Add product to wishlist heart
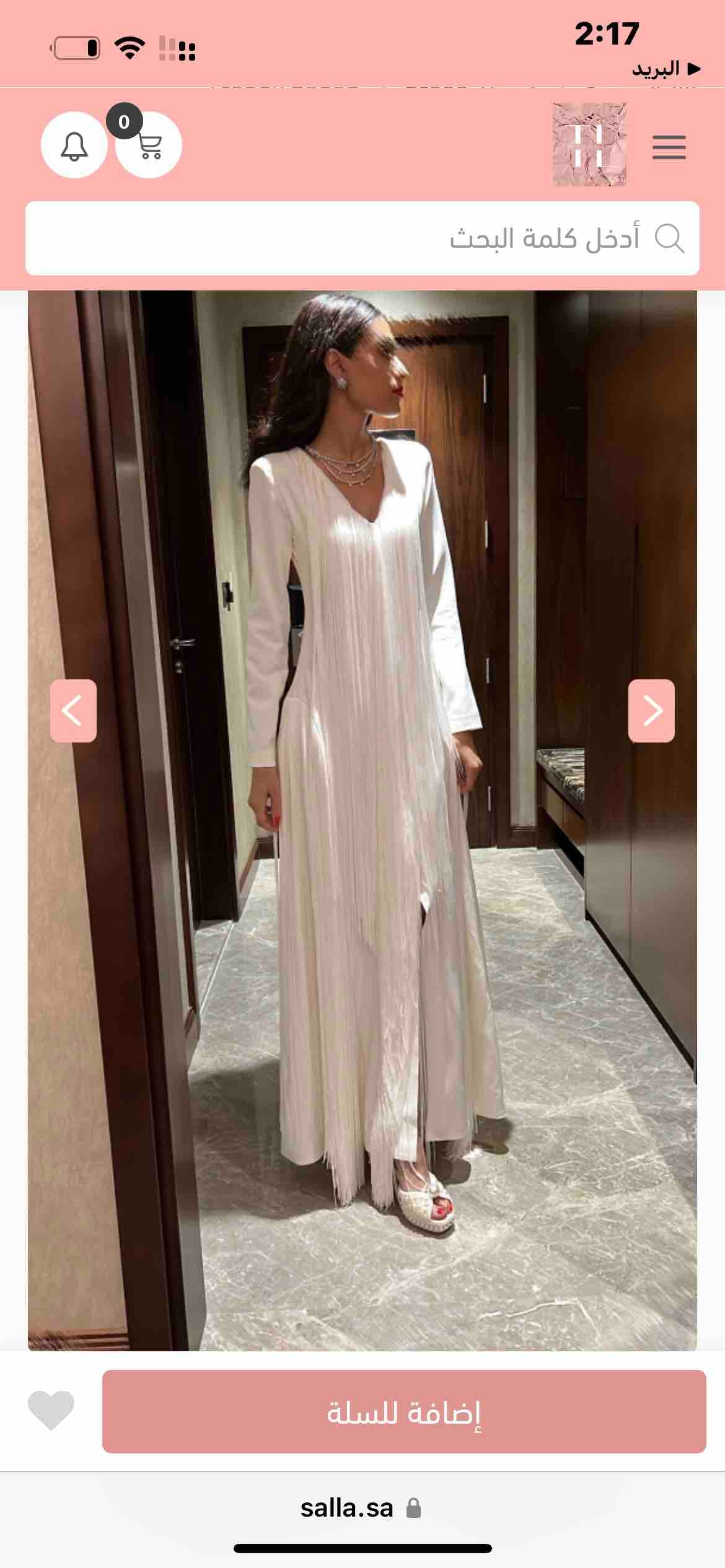725x1568 pixels. point(51,1410)
